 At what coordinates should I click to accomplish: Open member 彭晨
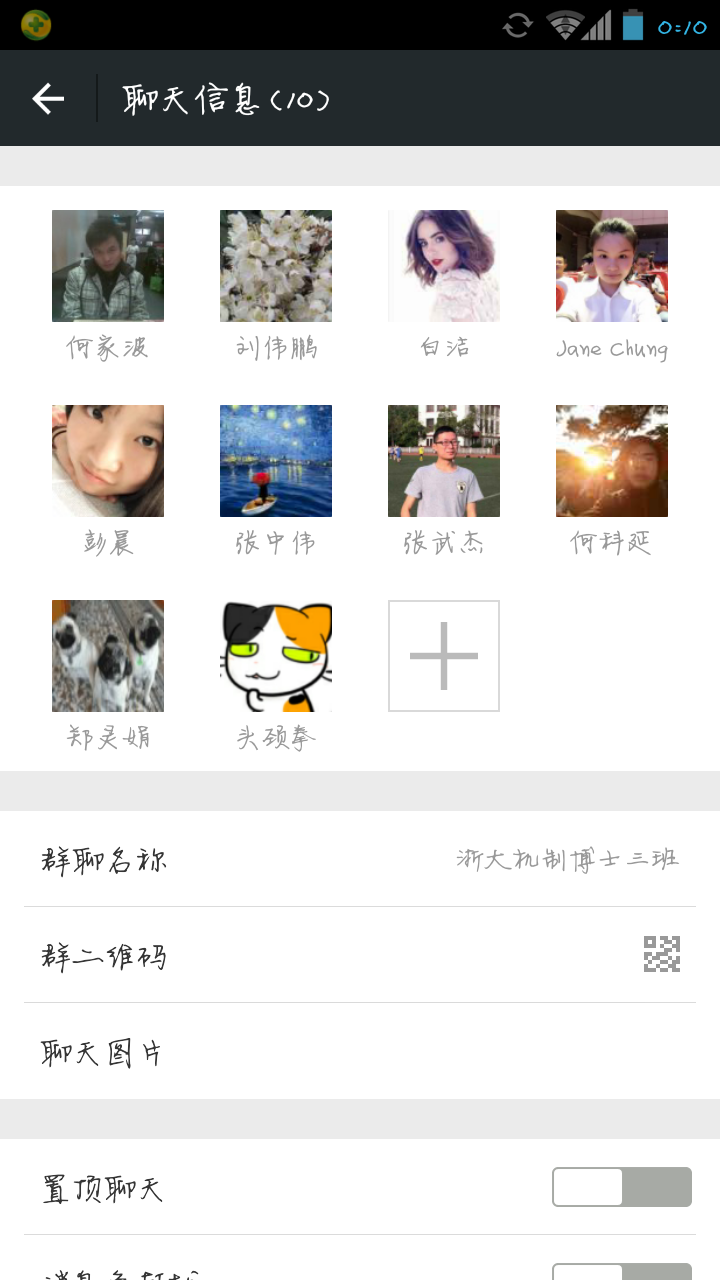[108, 461]
